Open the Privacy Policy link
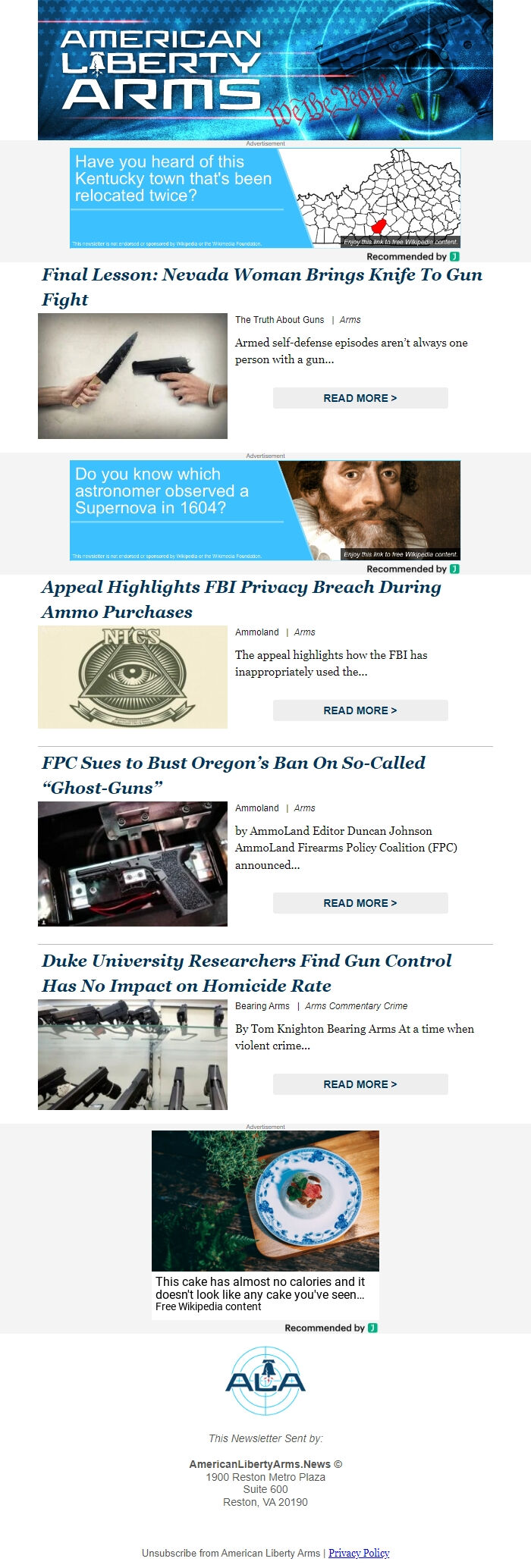 coord(359,1553)
